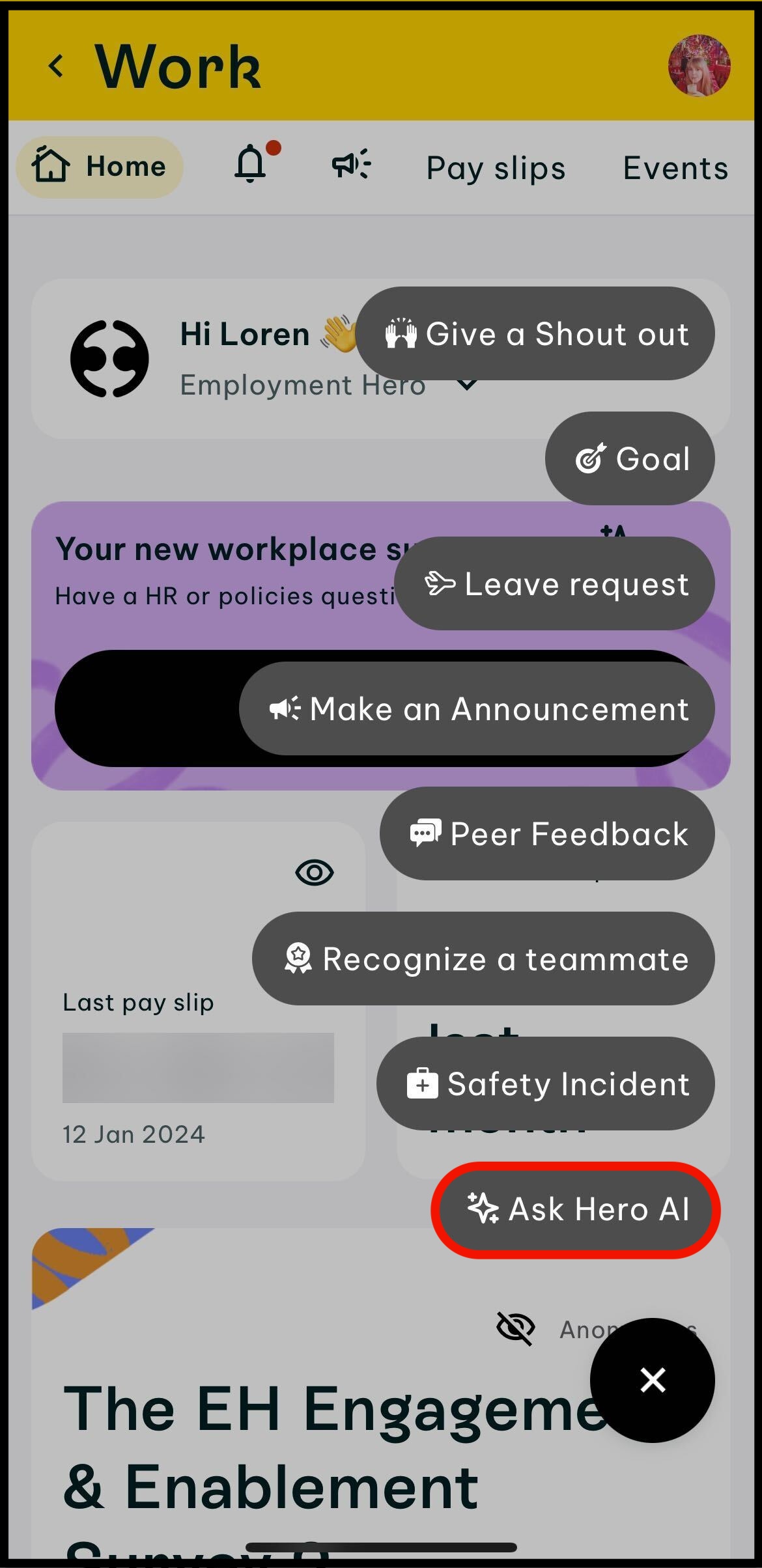The width and height of the screenshot is (762, 1568).
Task: Go back from the Work screen
Action: pos(57,66)
